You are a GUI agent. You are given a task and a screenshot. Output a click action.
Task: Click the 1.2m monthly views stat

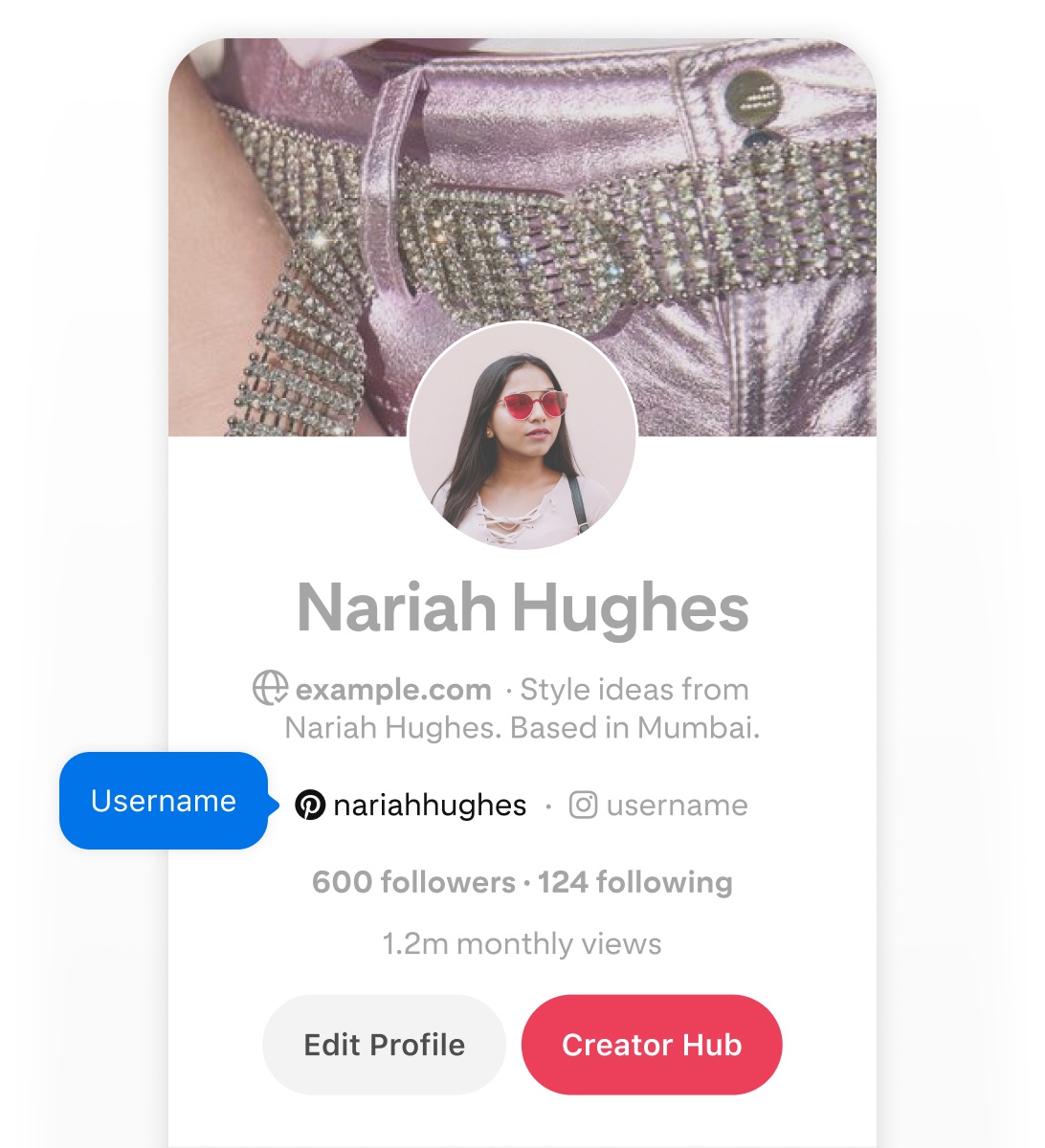[x=522, y=943]
